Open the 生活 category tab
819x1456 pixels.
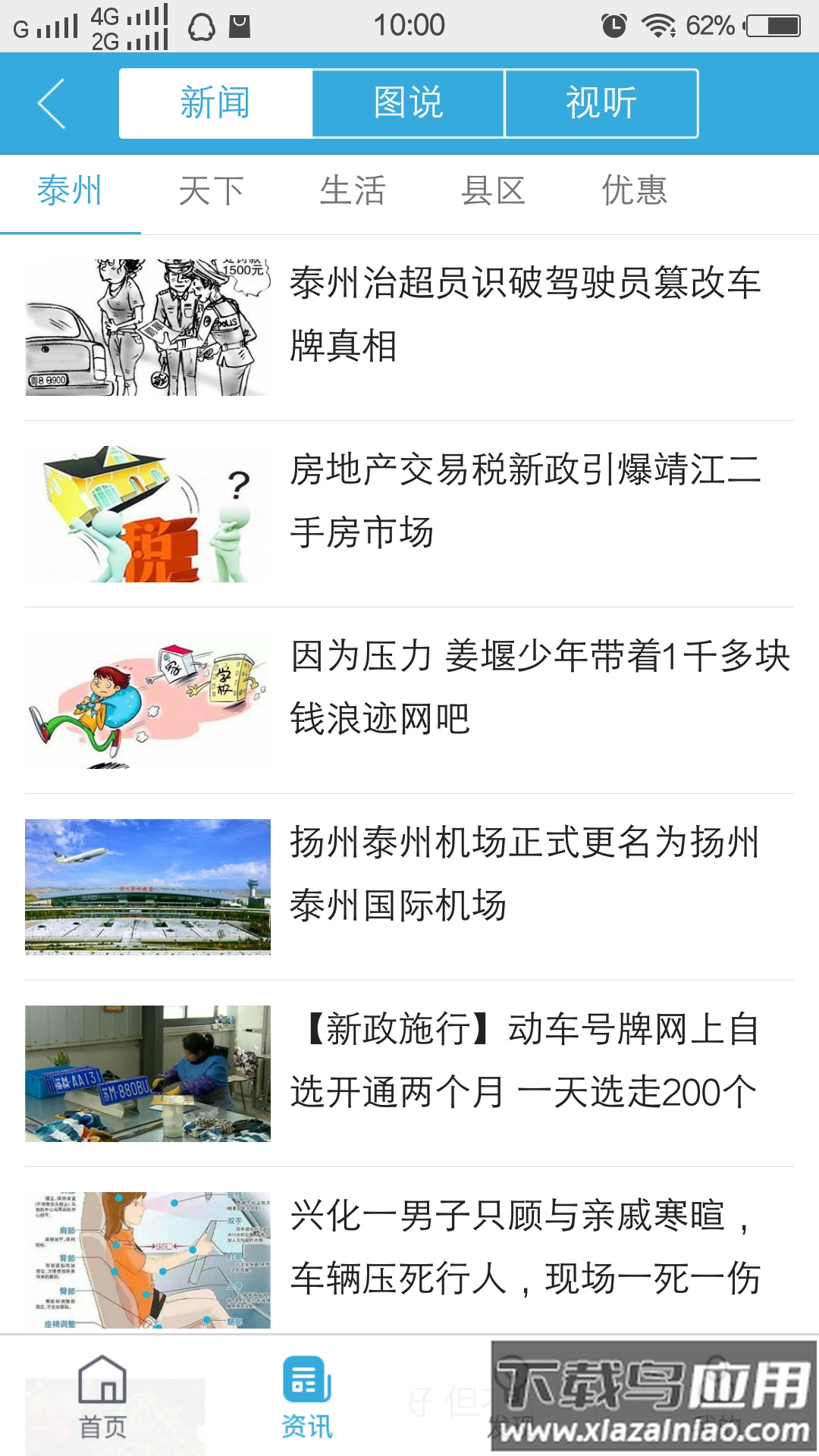(353, 191)
